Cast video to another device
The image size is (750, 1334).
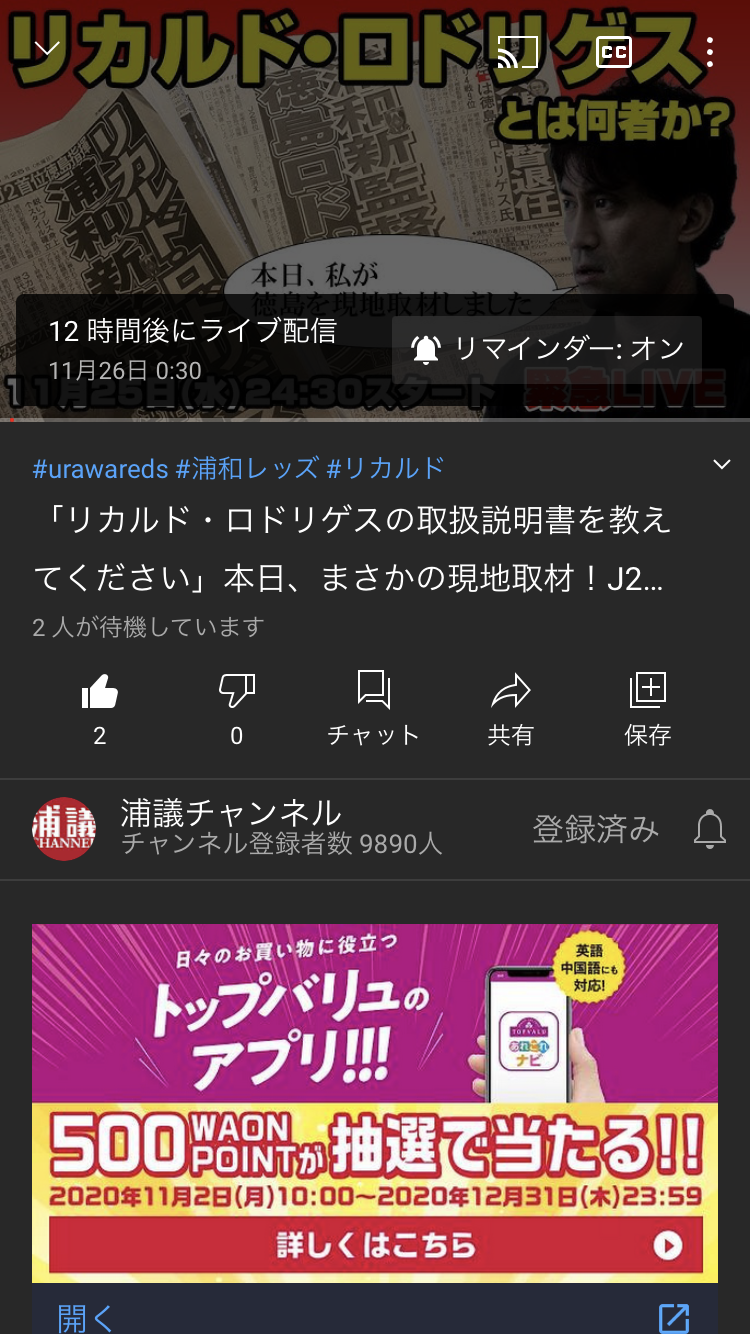(518, 52)
